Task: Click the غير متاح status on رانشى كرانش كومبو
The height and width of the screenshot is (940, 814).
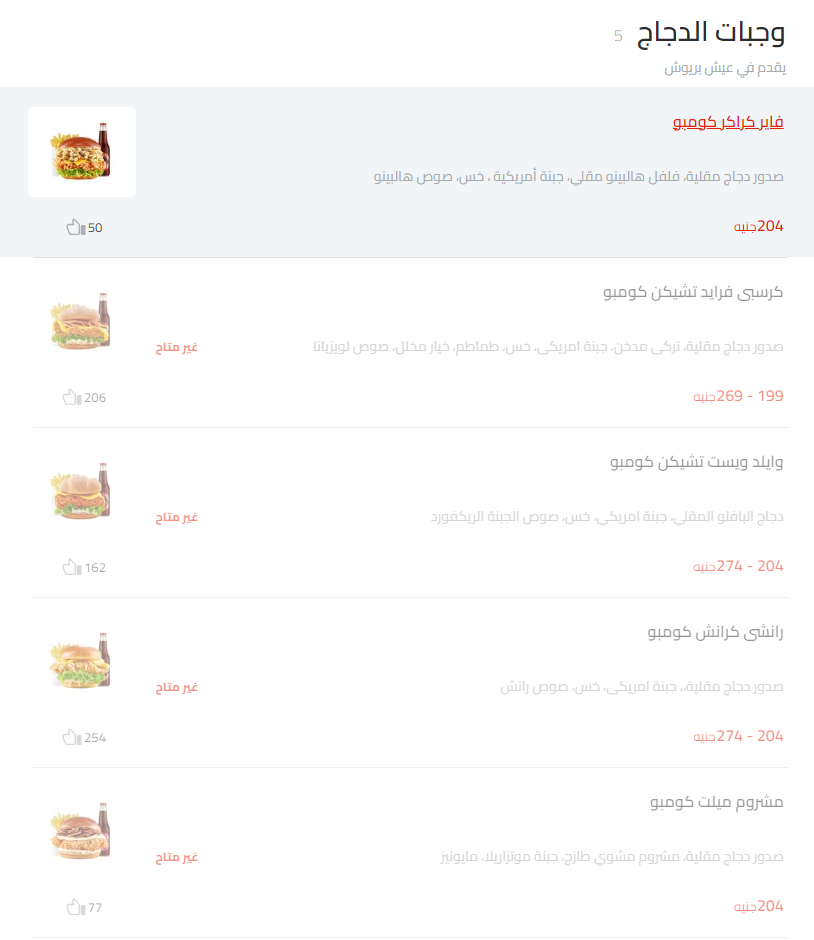Action: click(x=176, y=687)
